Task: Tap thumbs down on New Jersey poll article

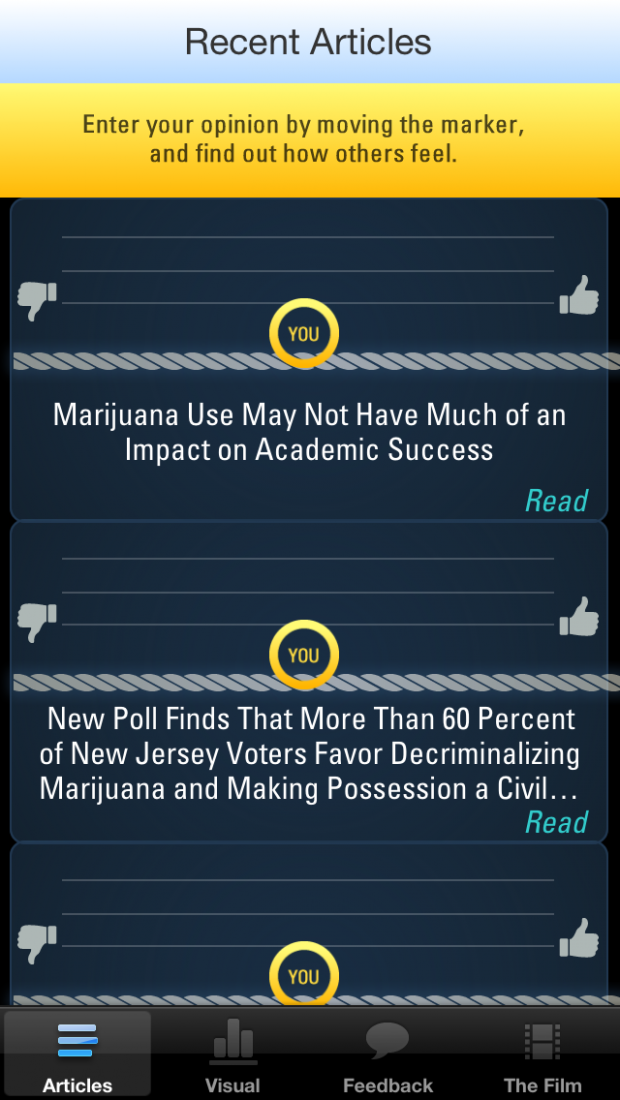Action: click(37, 622)
